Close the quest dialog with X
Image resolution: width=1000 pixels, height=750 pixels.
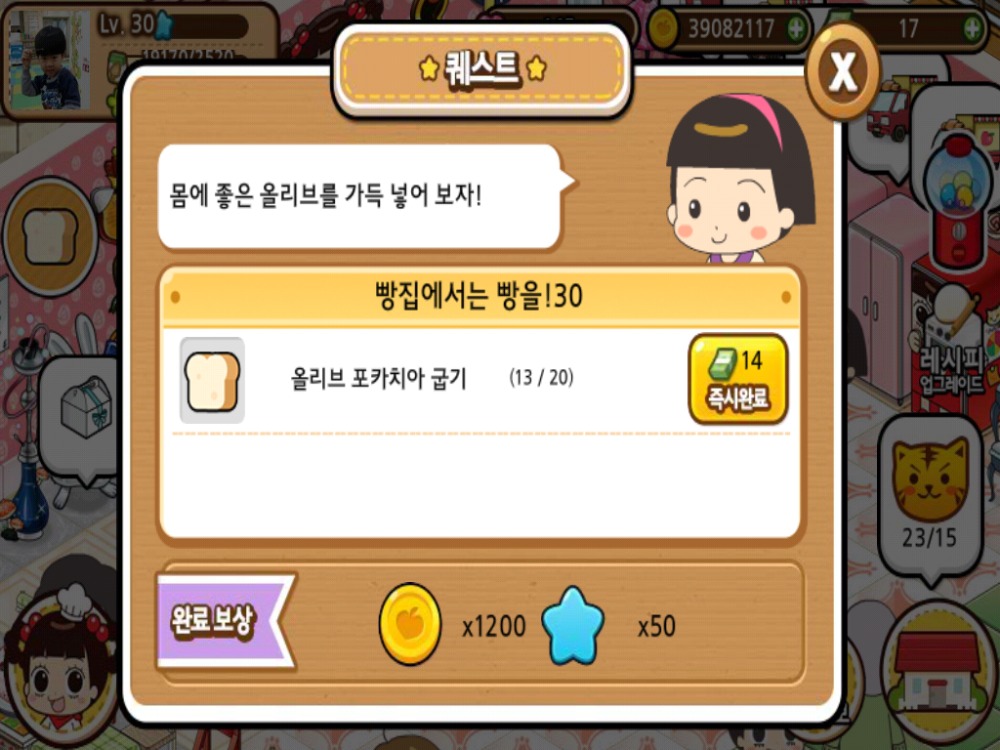pos(843,71)
